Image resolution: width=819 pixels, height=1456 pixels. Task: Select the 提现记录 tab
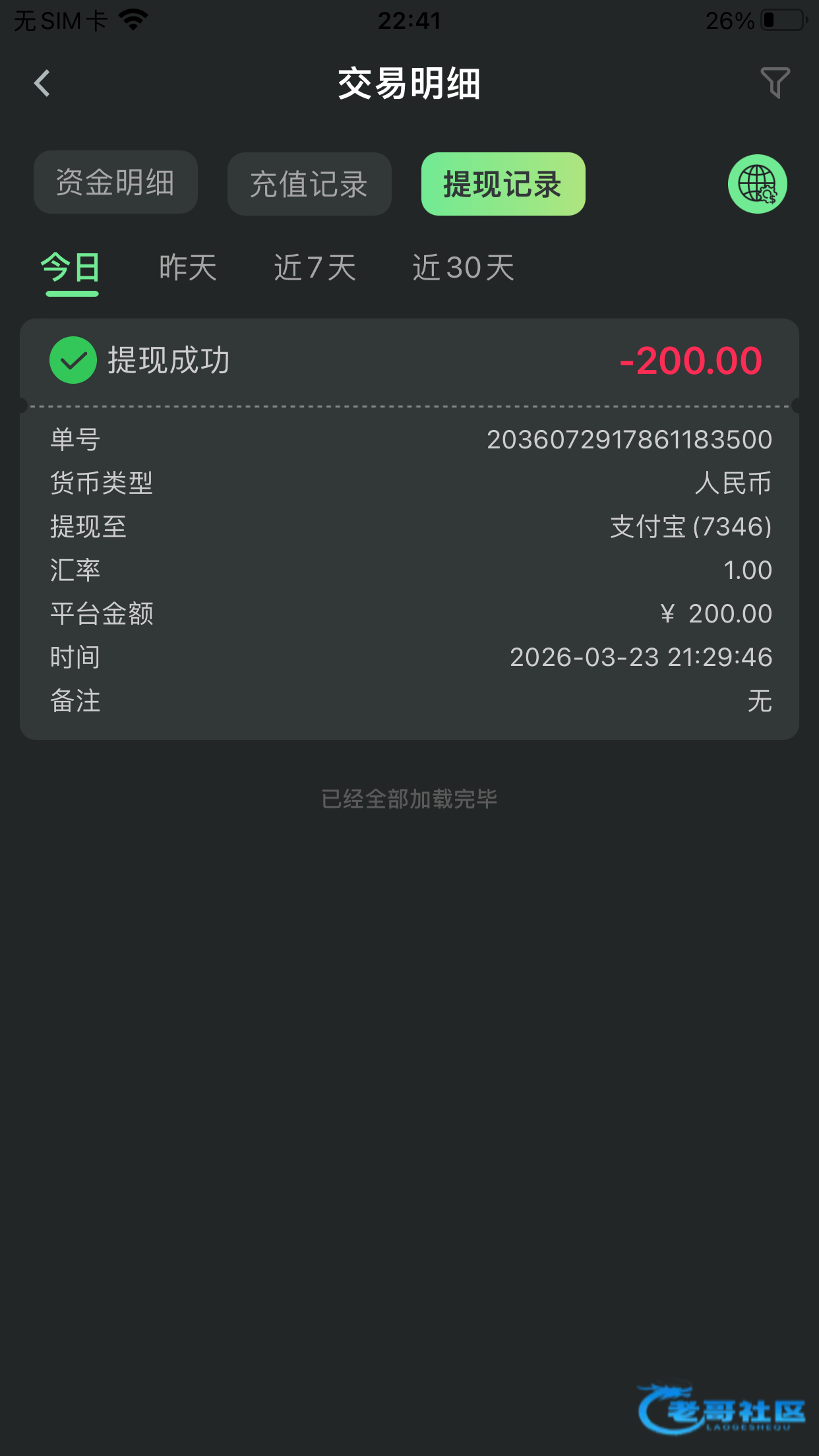coord(502,184)
